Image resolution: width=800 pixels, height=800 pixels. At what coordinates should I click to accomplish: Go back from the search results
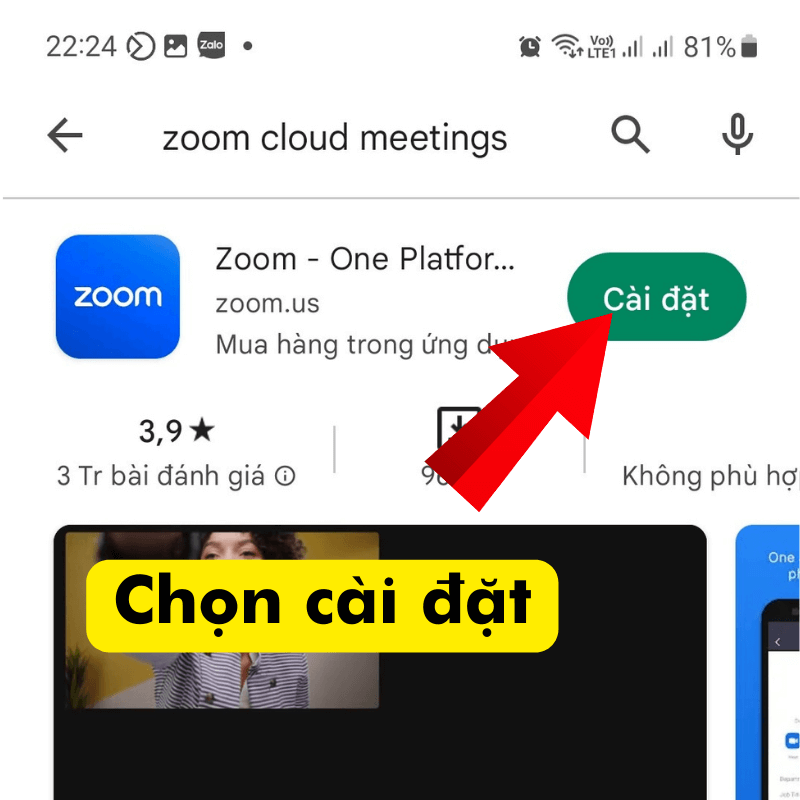pyautogui.click(x=65, y=136)
